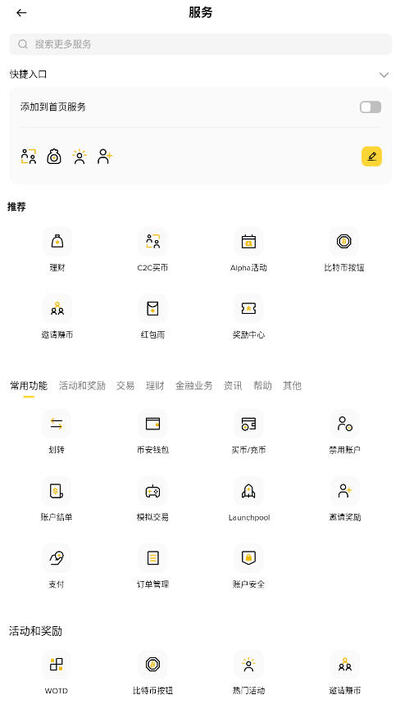The height and width of the screenshot is (713, 400).
Task: Switch to the 帮助 tab
Action: (262, 386)
